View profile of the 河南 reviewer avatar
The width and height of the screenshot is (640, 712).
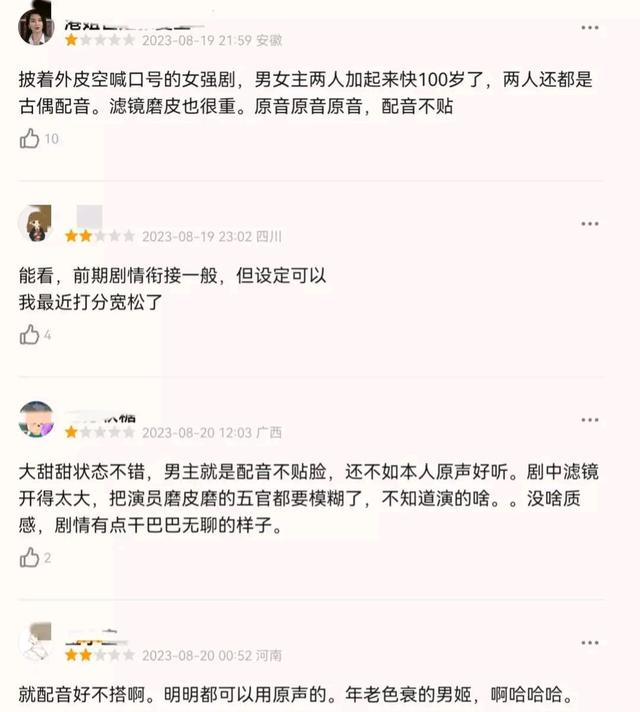36,641
